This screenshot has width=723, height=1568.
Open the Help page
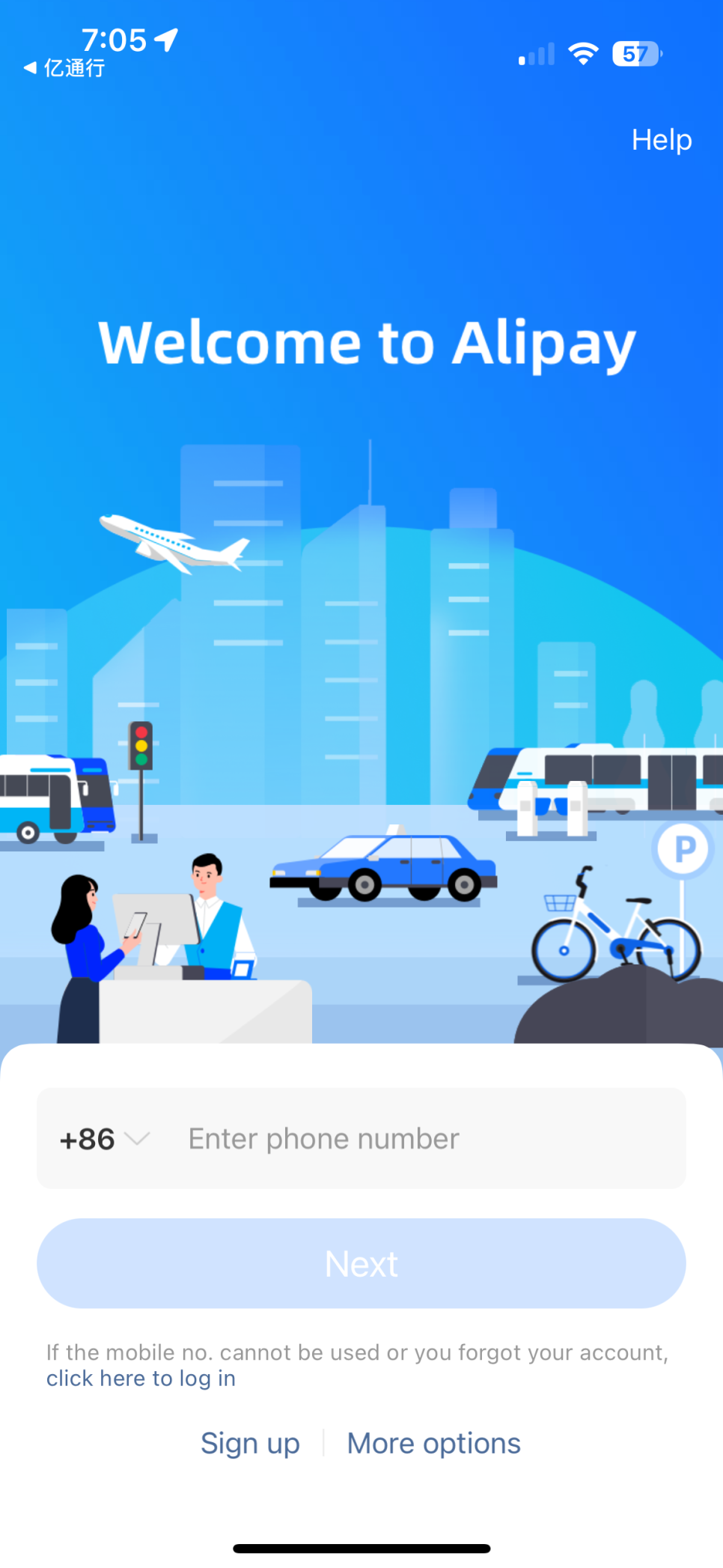661,140
